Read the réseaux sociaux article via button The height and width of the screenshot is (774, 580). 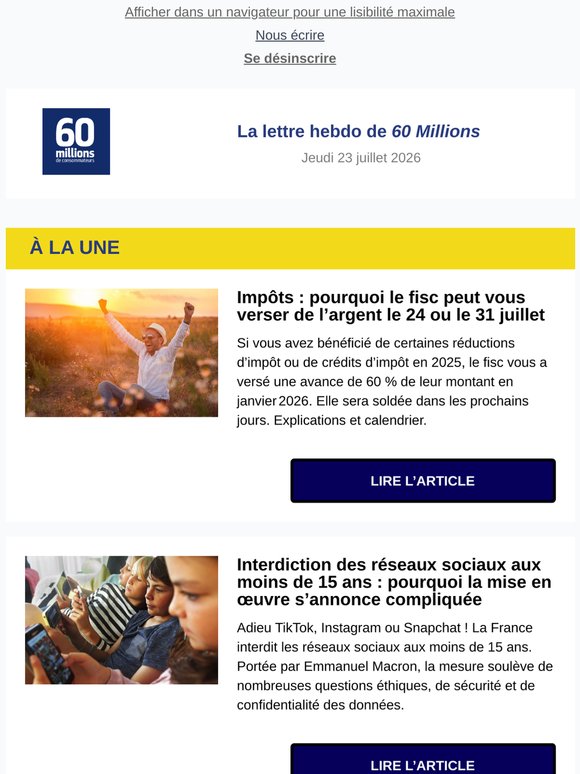[x=423, y=759]
